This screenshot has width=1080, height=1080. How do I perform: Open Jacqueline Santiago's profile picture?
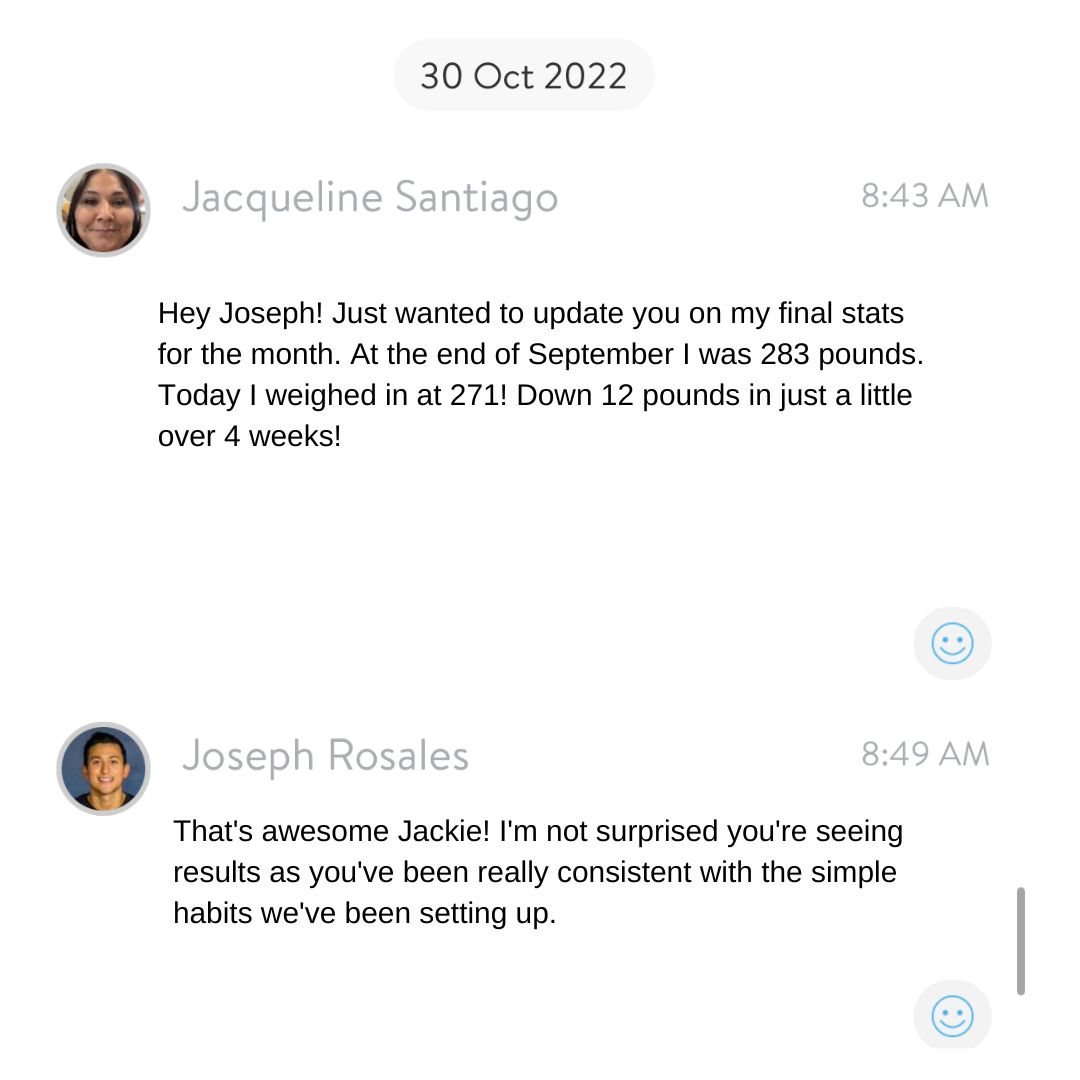tap(104, 211)
